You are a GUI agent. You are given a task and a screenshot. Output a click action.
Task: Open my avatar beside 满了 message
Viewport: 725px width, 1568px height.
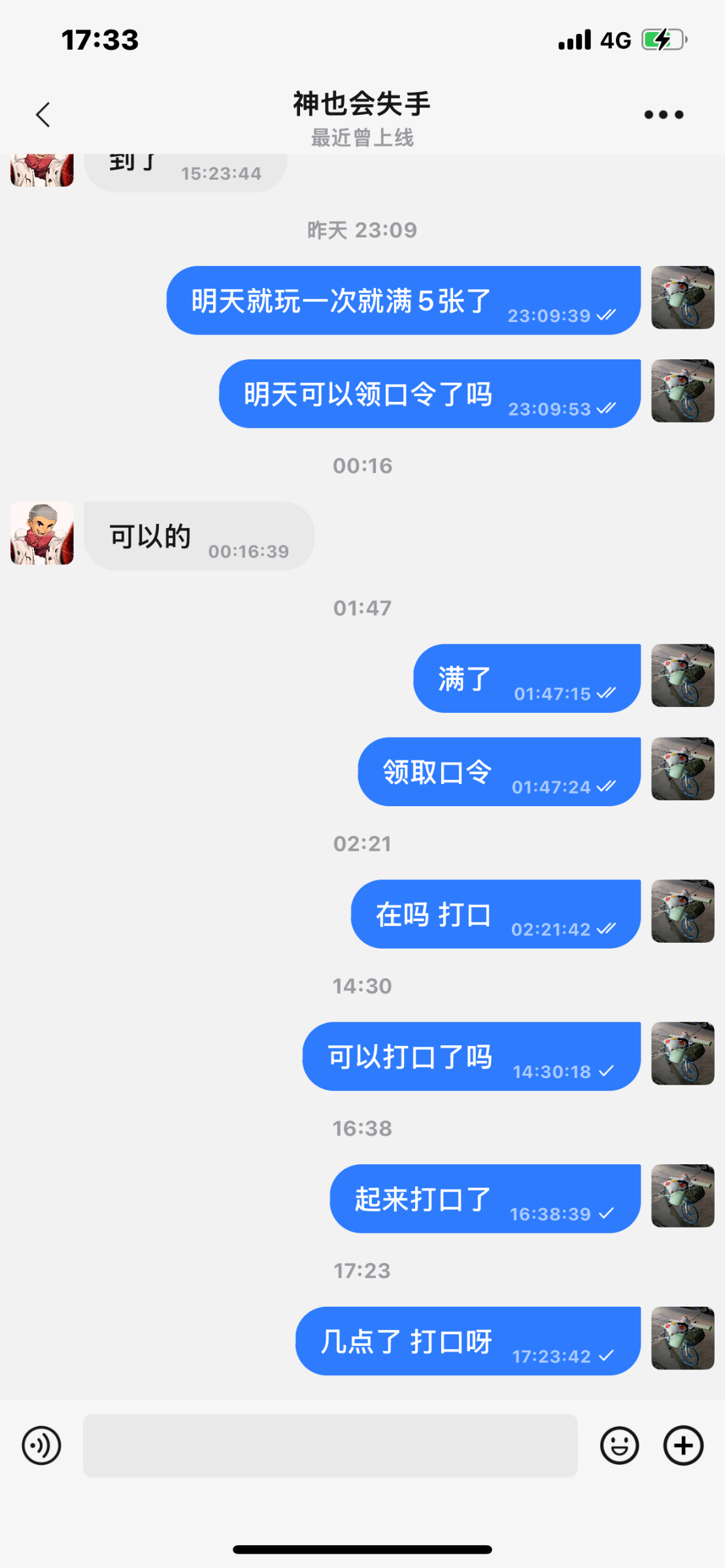[x=683, y=676]
